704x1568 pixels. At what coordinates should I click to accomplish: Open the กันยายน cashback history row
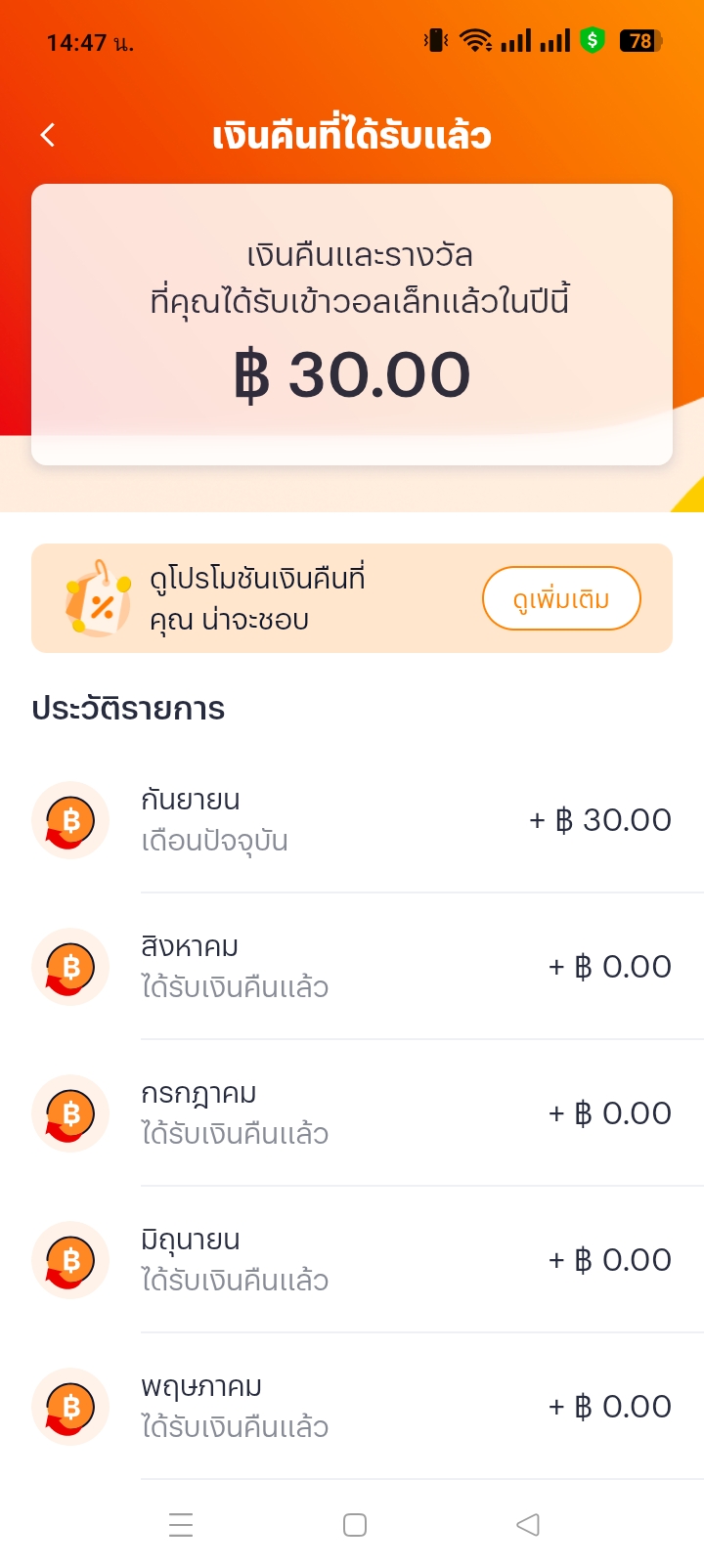click(x=352, y=820)
